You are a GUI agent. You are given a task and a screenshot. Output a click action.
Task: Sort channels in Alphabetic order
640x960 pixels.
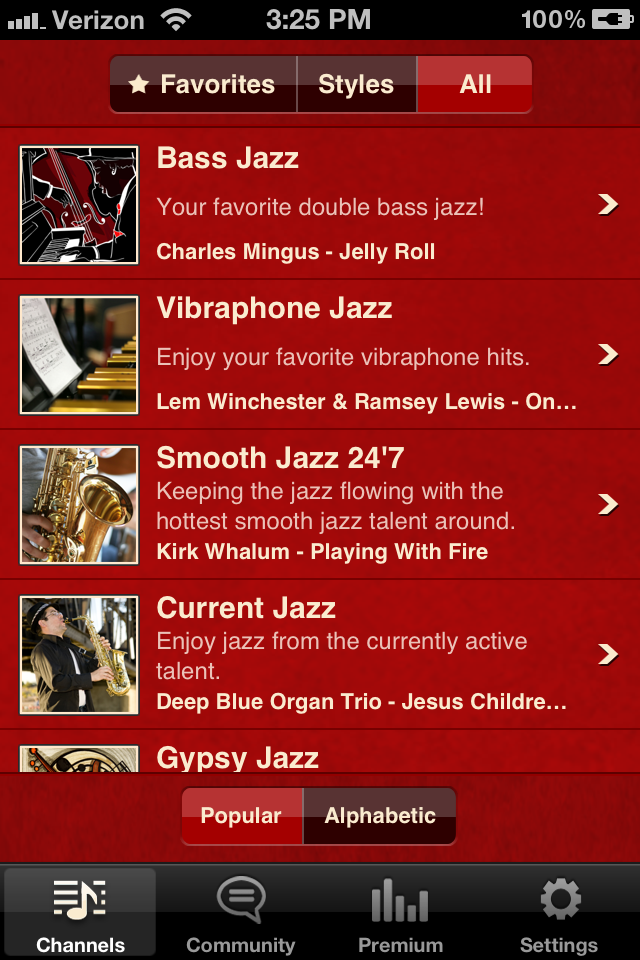380,816
